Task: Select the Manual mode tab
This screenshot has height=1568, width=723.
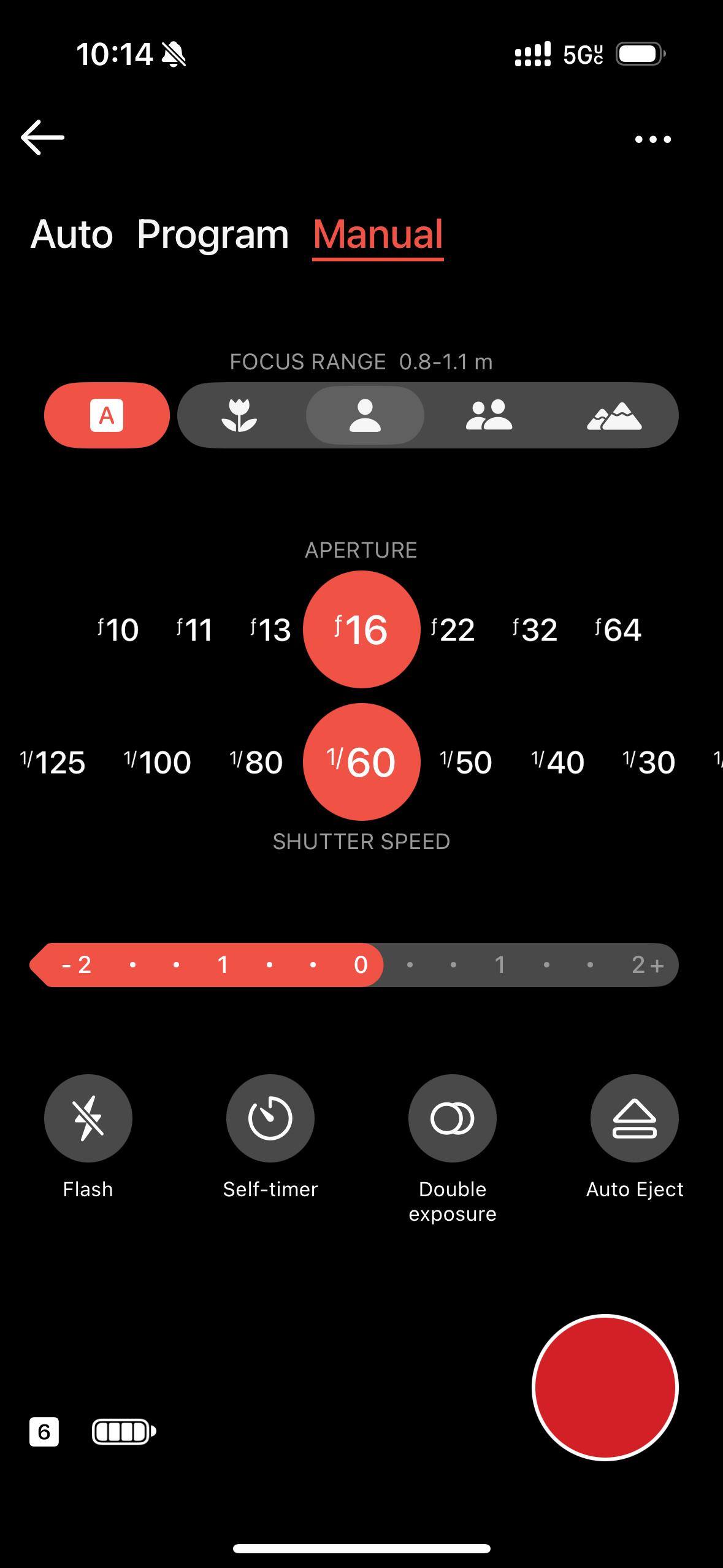Action: click(378, 234)
